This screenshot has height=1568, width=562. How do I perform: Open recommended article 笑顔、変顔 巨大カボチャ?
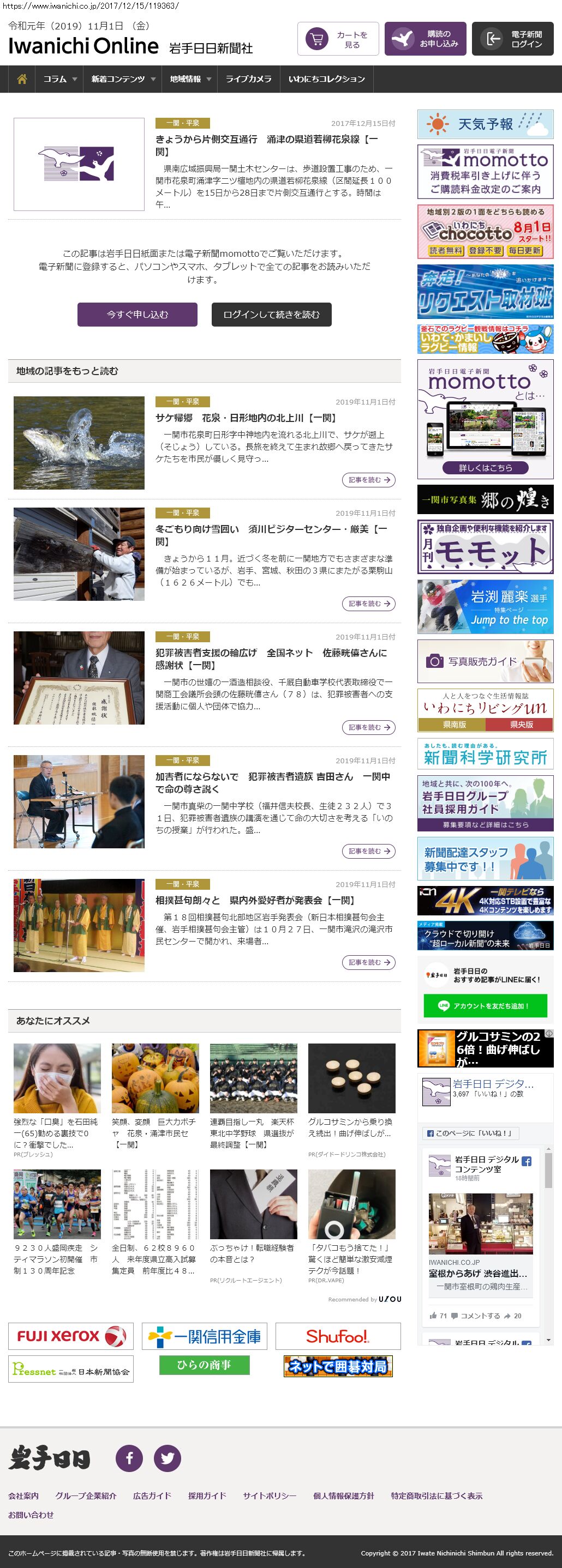click(x=154, y=1133)
